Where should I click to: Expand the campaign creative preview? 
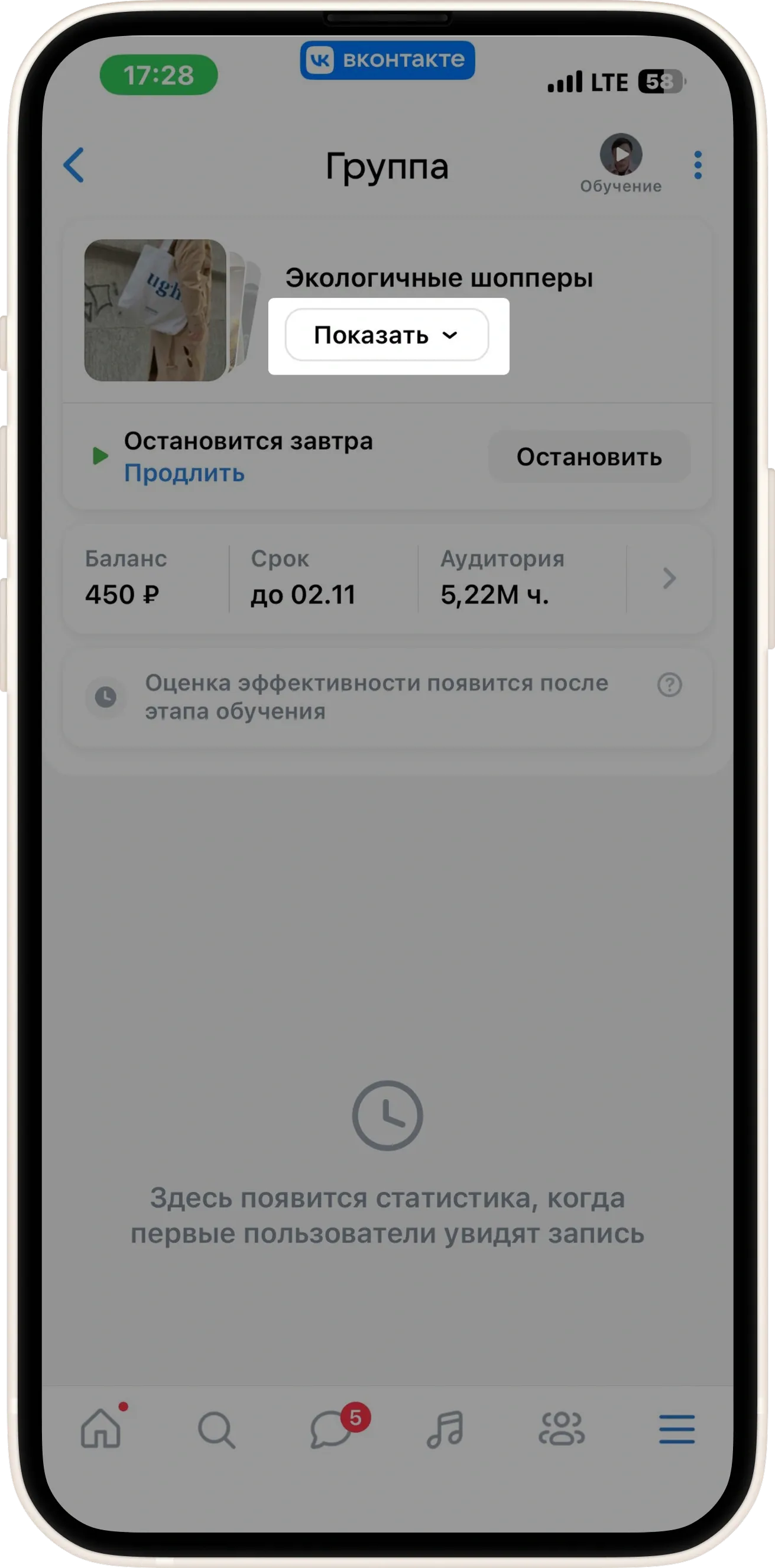click(387, 334)
